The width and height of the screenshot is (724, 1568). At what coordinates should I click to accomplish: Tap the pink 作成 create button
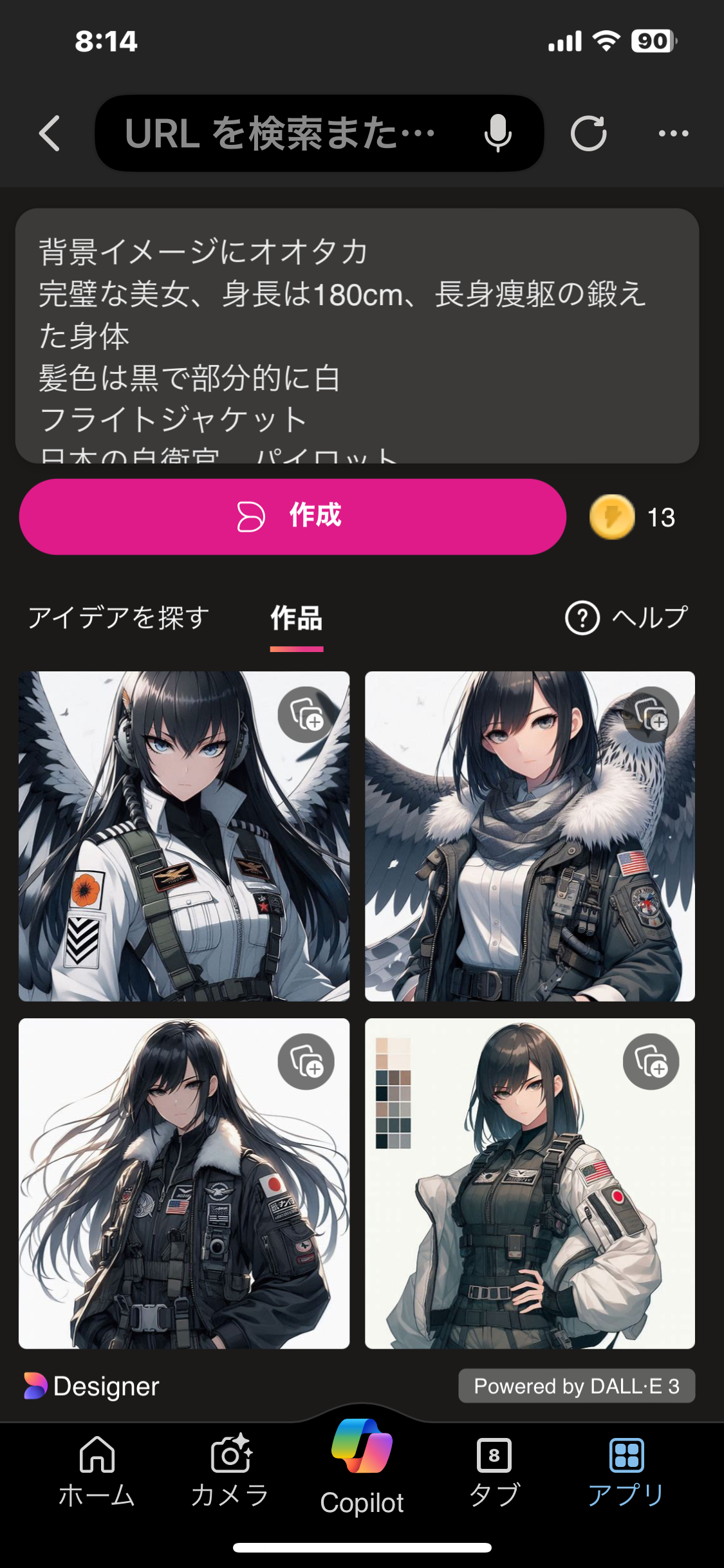click(x=293, y=516)
